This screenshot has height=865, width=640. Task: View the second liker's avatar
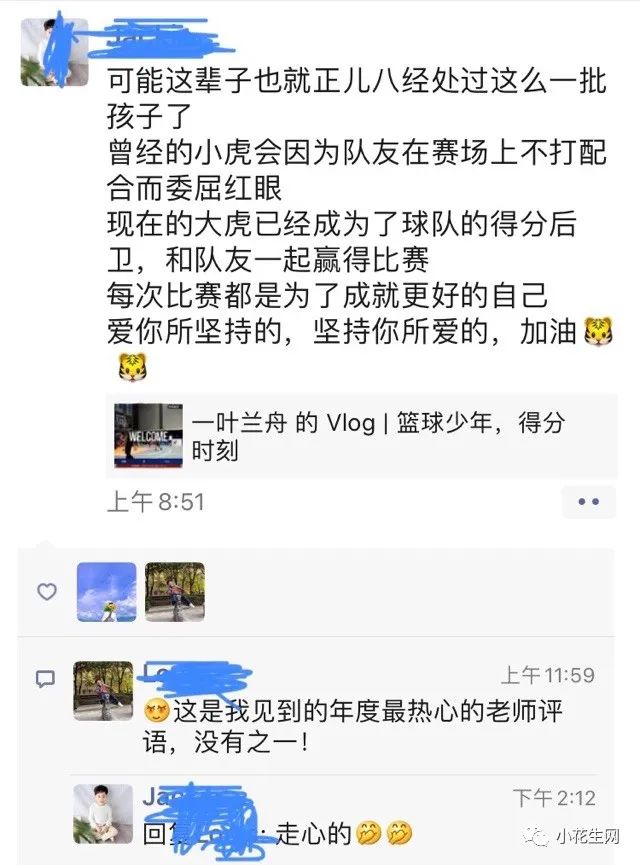[174, 592]
